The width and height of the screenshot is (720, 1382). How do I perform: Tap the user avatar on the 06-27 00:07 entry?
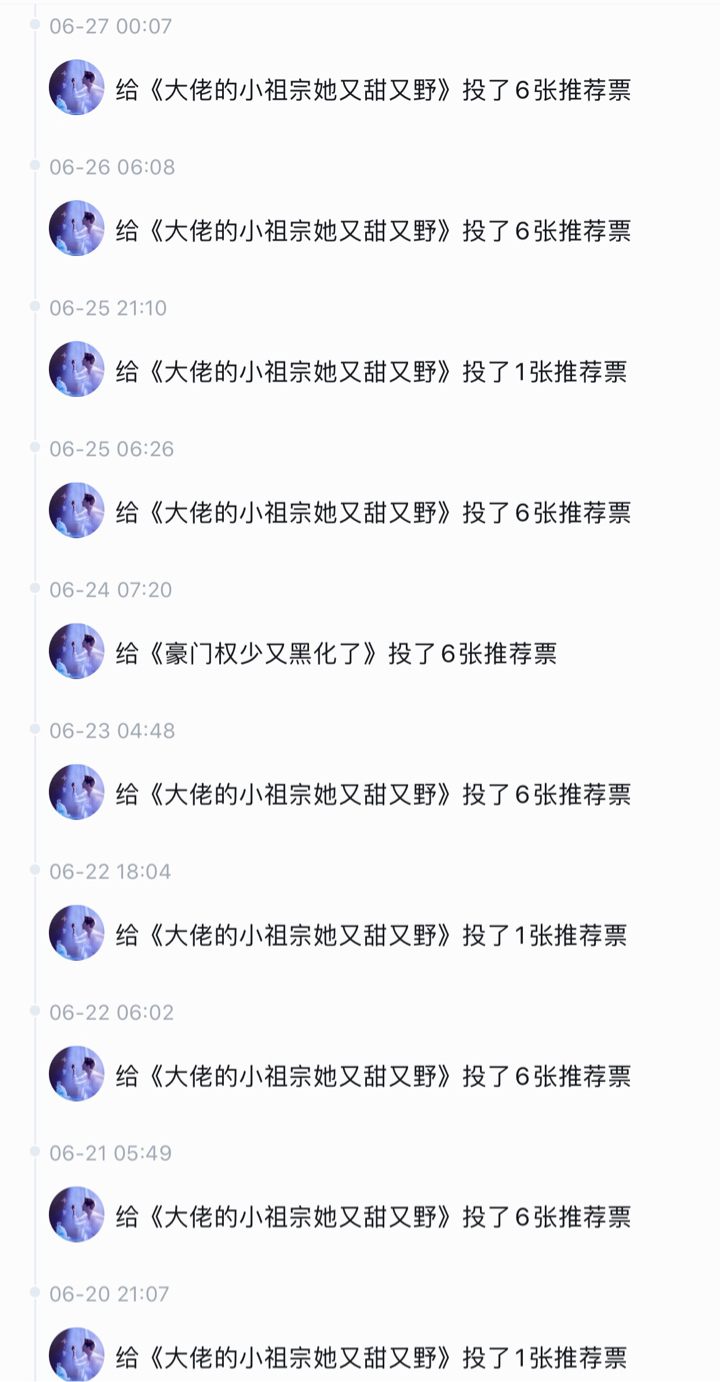point(77,87)
